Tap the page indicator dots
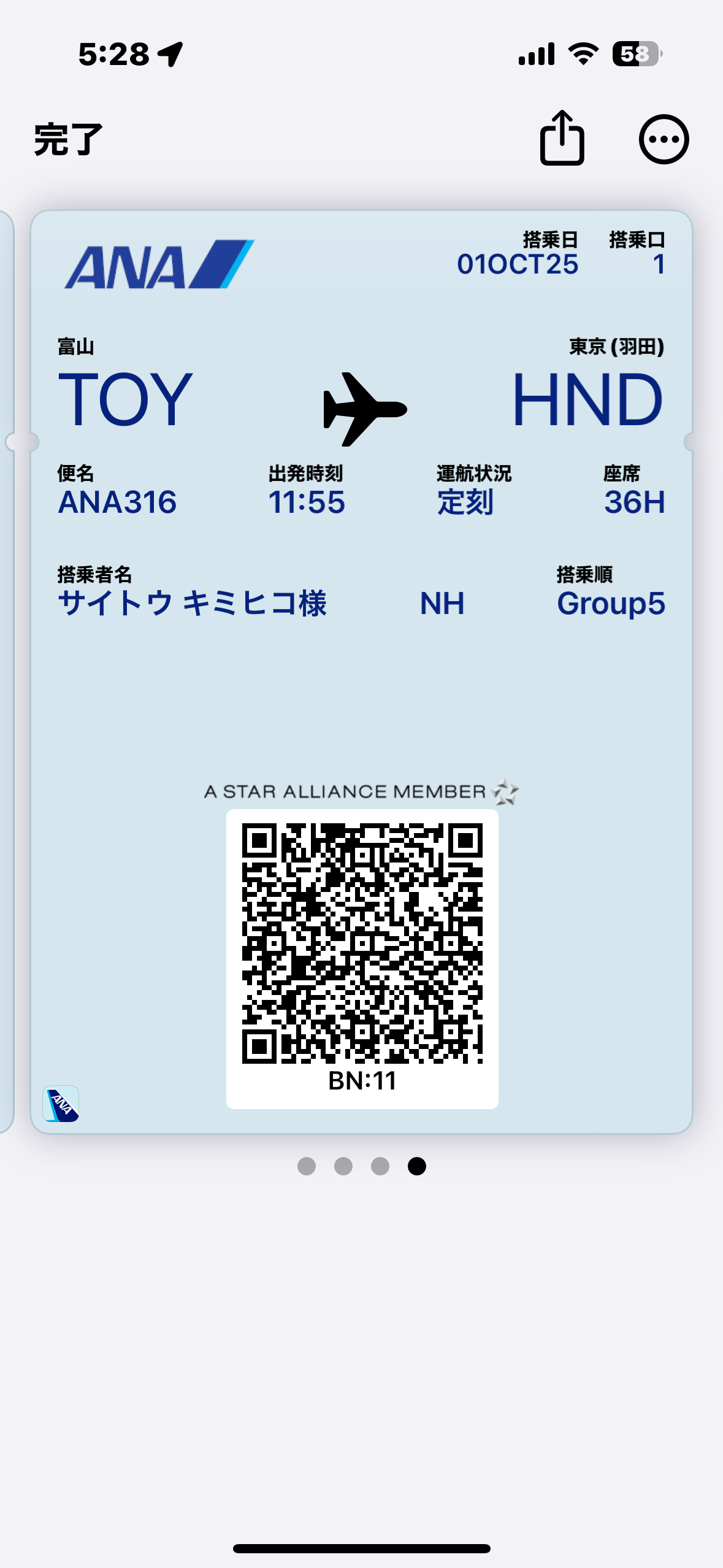723x1568 pixels. point(361,1166)
